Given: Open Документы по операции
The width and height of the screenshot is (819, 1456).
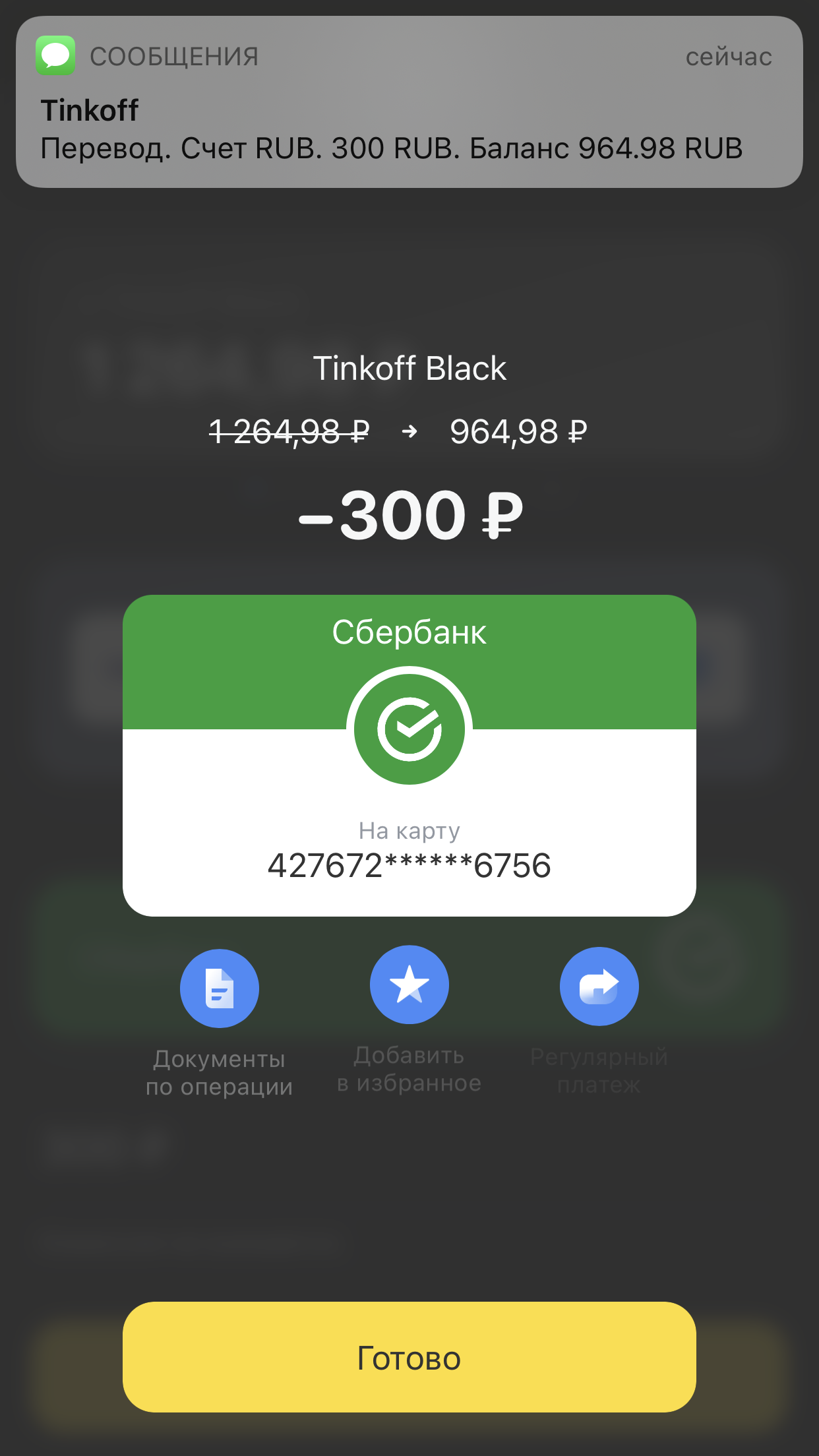Looking at the screenshot, I should click(x=220, y=988).
